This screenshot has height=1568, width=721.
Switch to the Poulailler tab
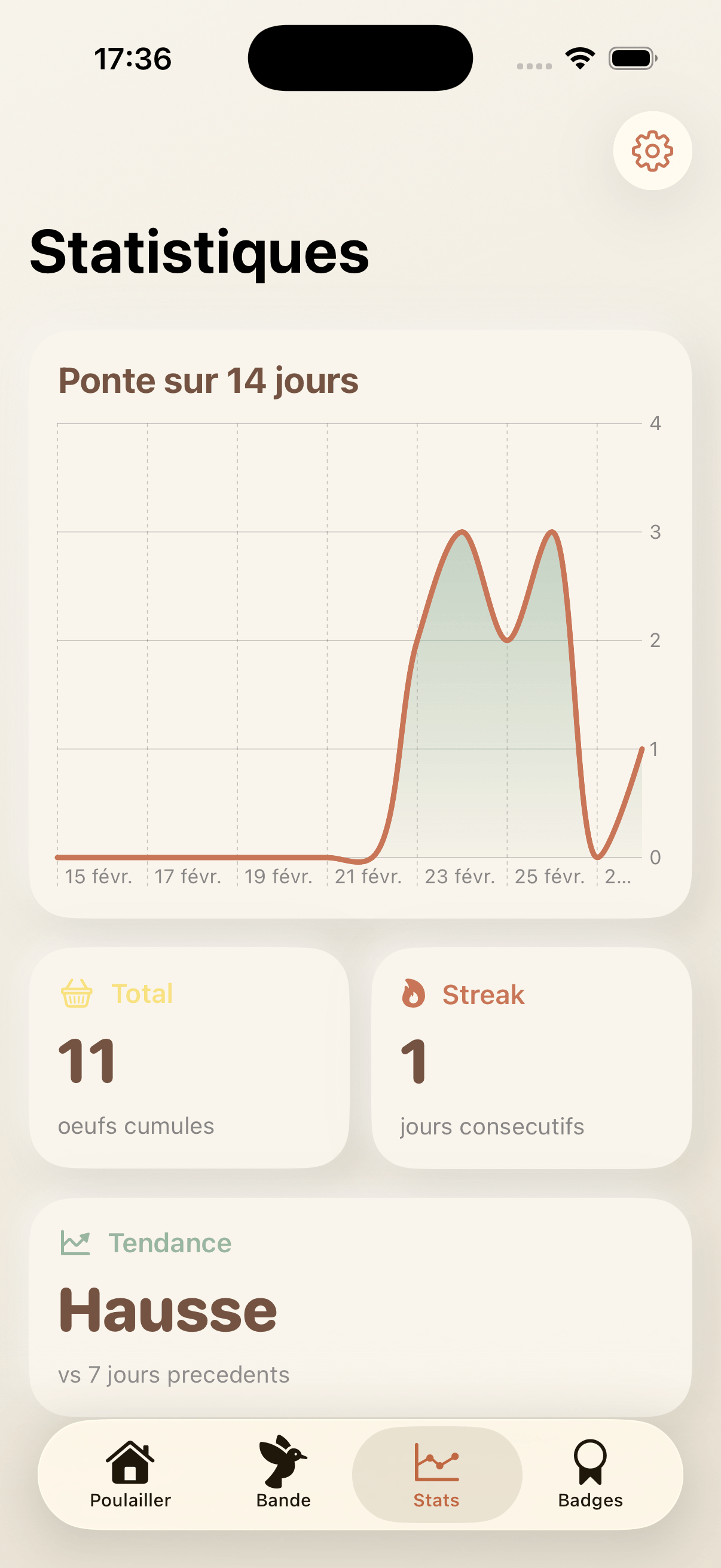click(130, 1474)
